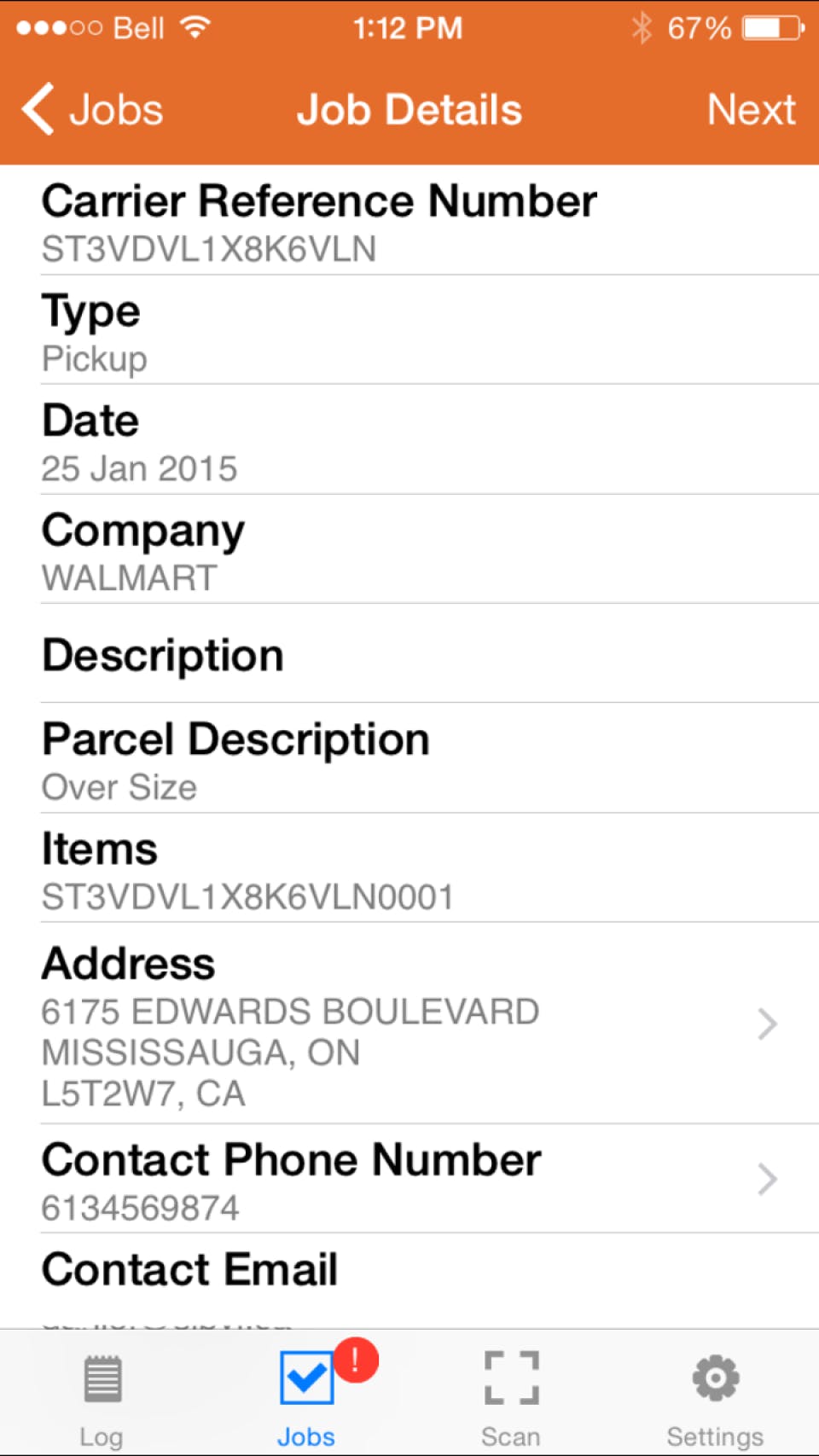Open the Address row for Edwards Boulevard

pos(409,1024)
